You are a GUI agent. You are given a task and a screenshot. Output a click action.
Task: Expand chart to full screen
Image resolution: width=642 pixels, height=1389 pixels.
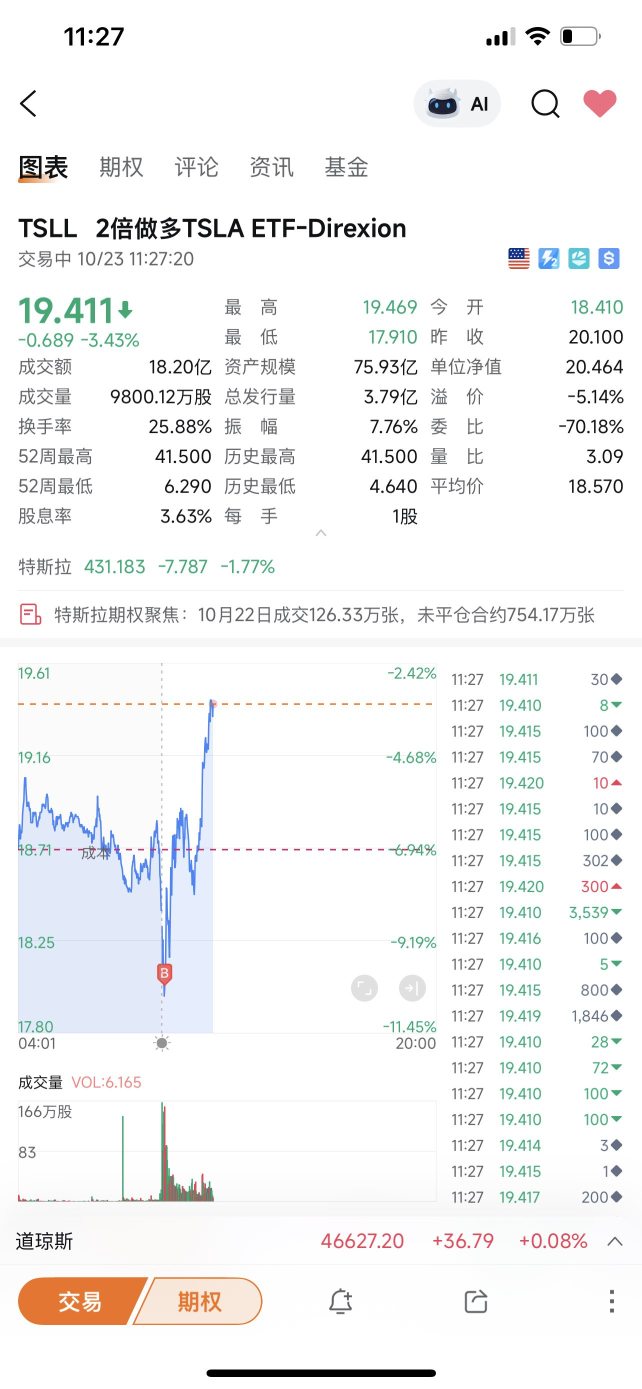point(364,989)
